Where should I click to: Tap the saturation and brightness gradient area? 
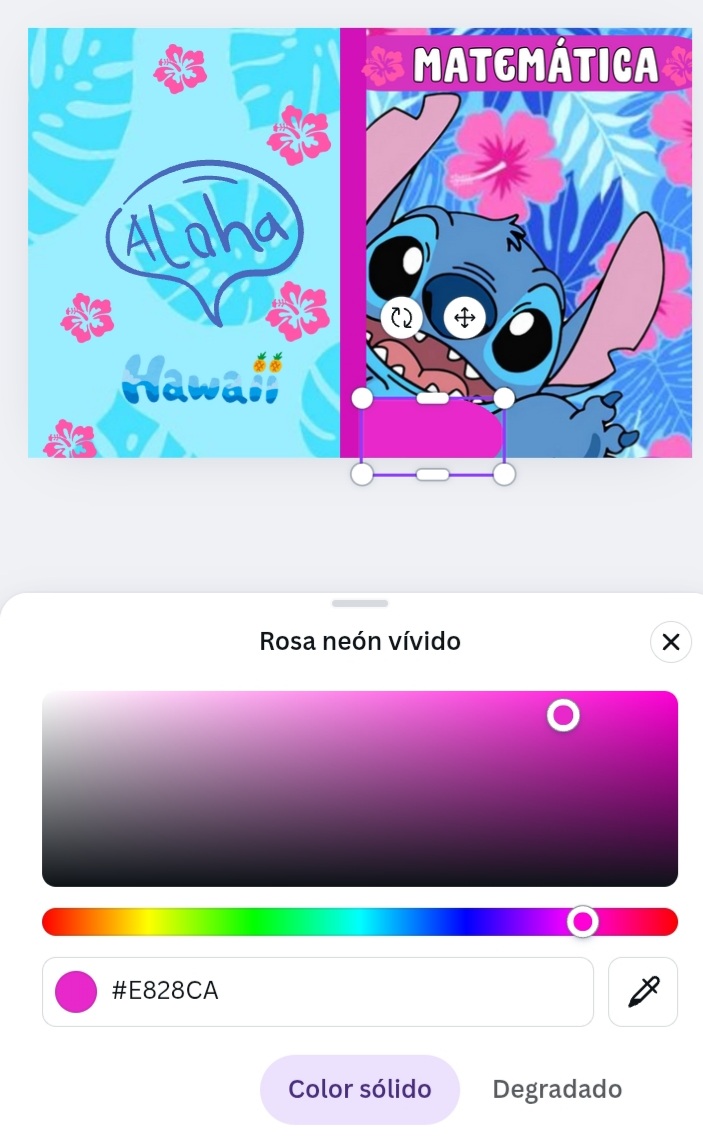(x=300, y=790)
